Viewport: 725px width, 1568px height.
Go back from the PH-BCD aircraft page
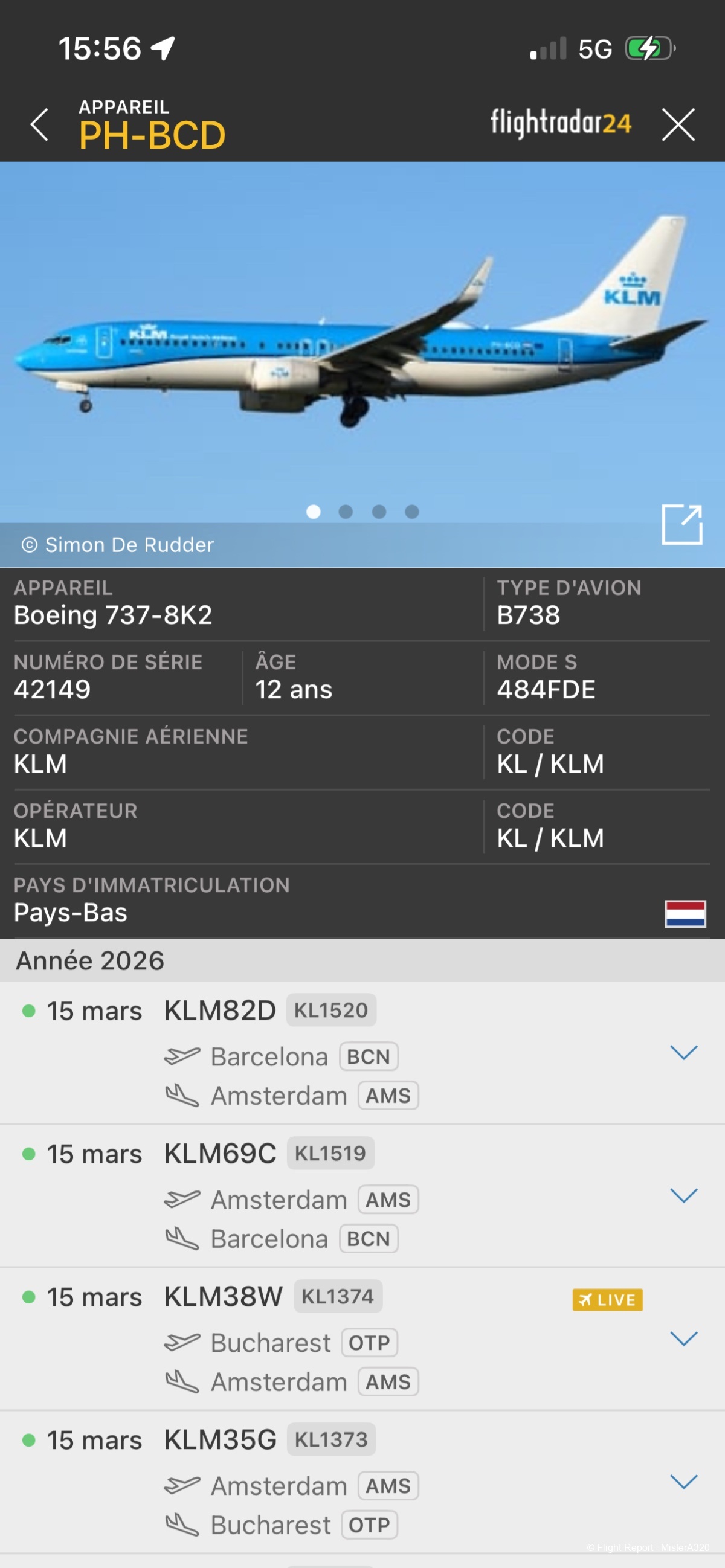pos(40,125)
